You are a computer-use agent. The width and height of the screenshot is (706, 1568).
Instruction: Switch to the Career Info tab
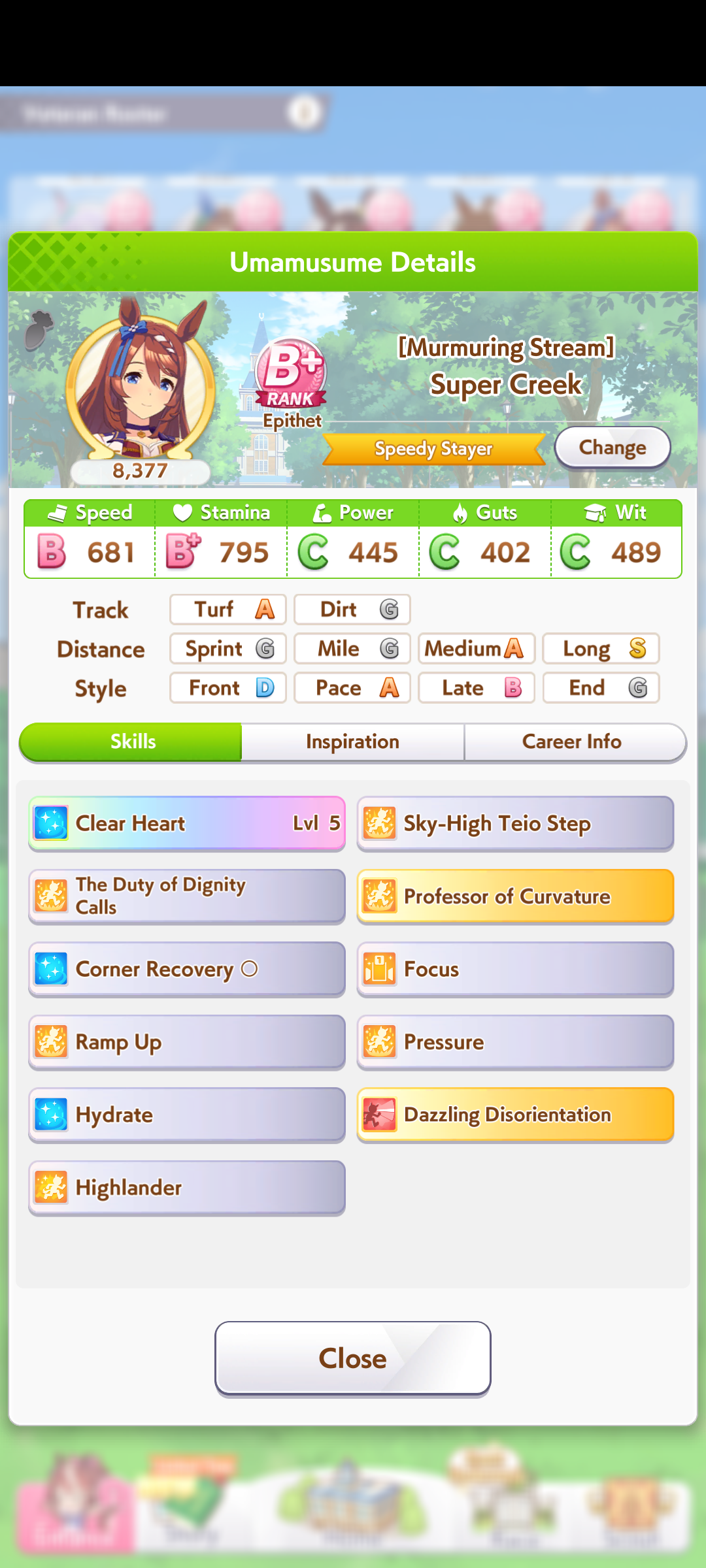tap(571, 742)
